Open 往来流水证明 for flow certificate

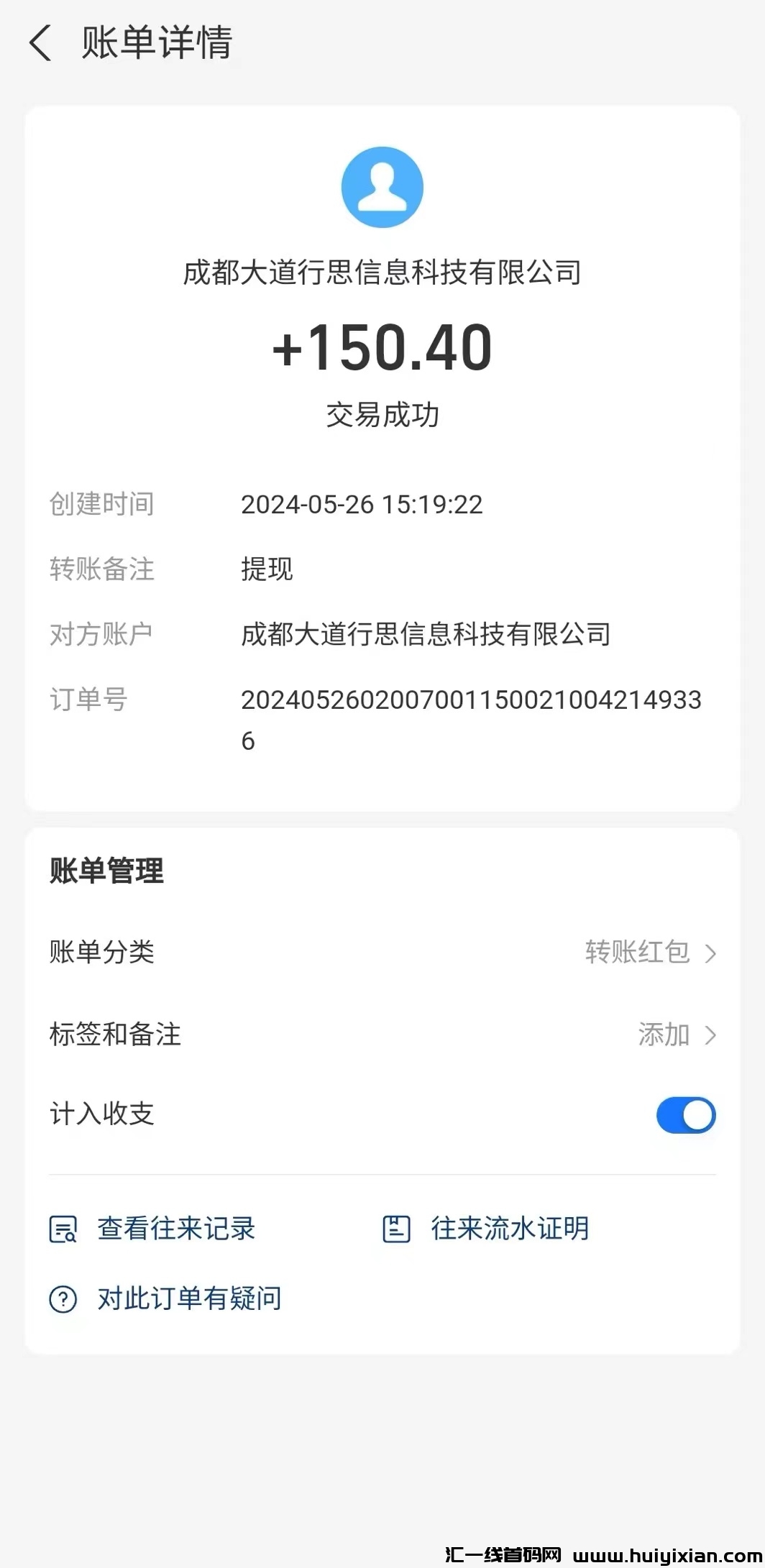(x=508, y=1227)
